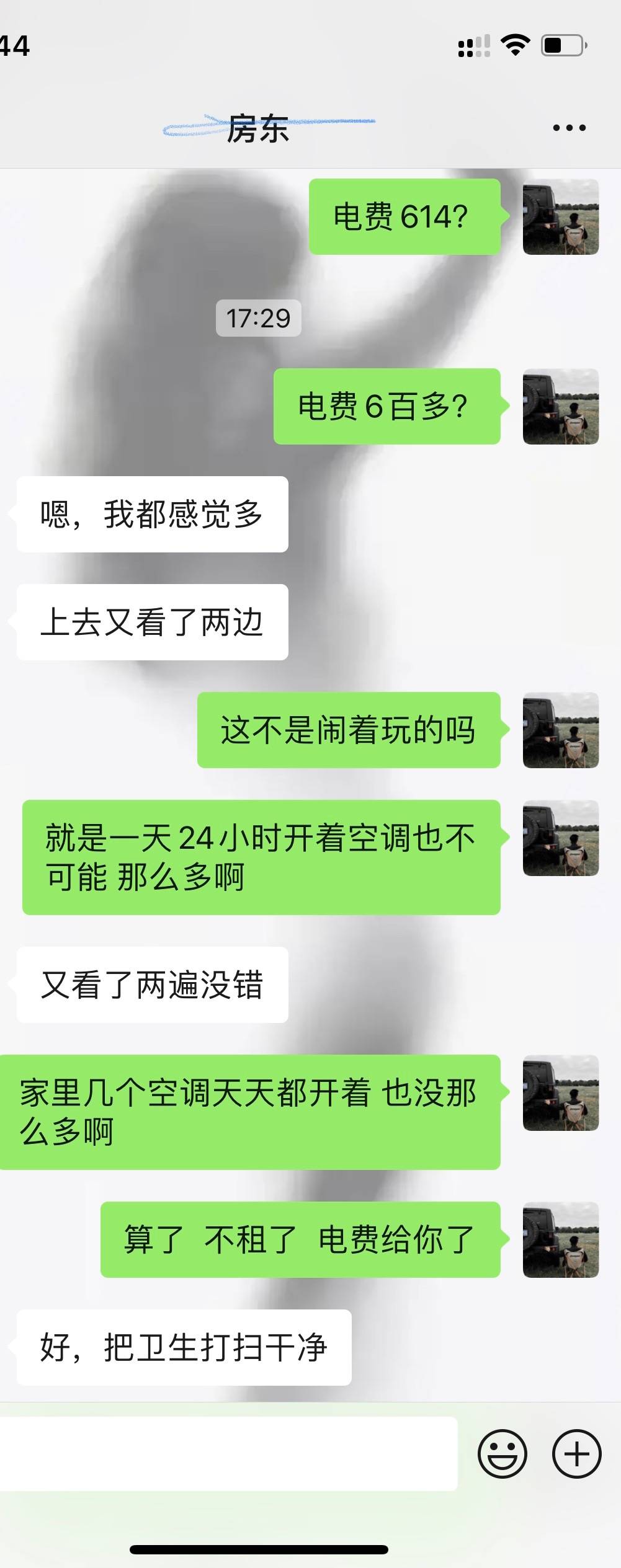Open the emoji sticker picker
Image resolution: width=621 pixels, height=1568 pixels.
(502, 1453)
